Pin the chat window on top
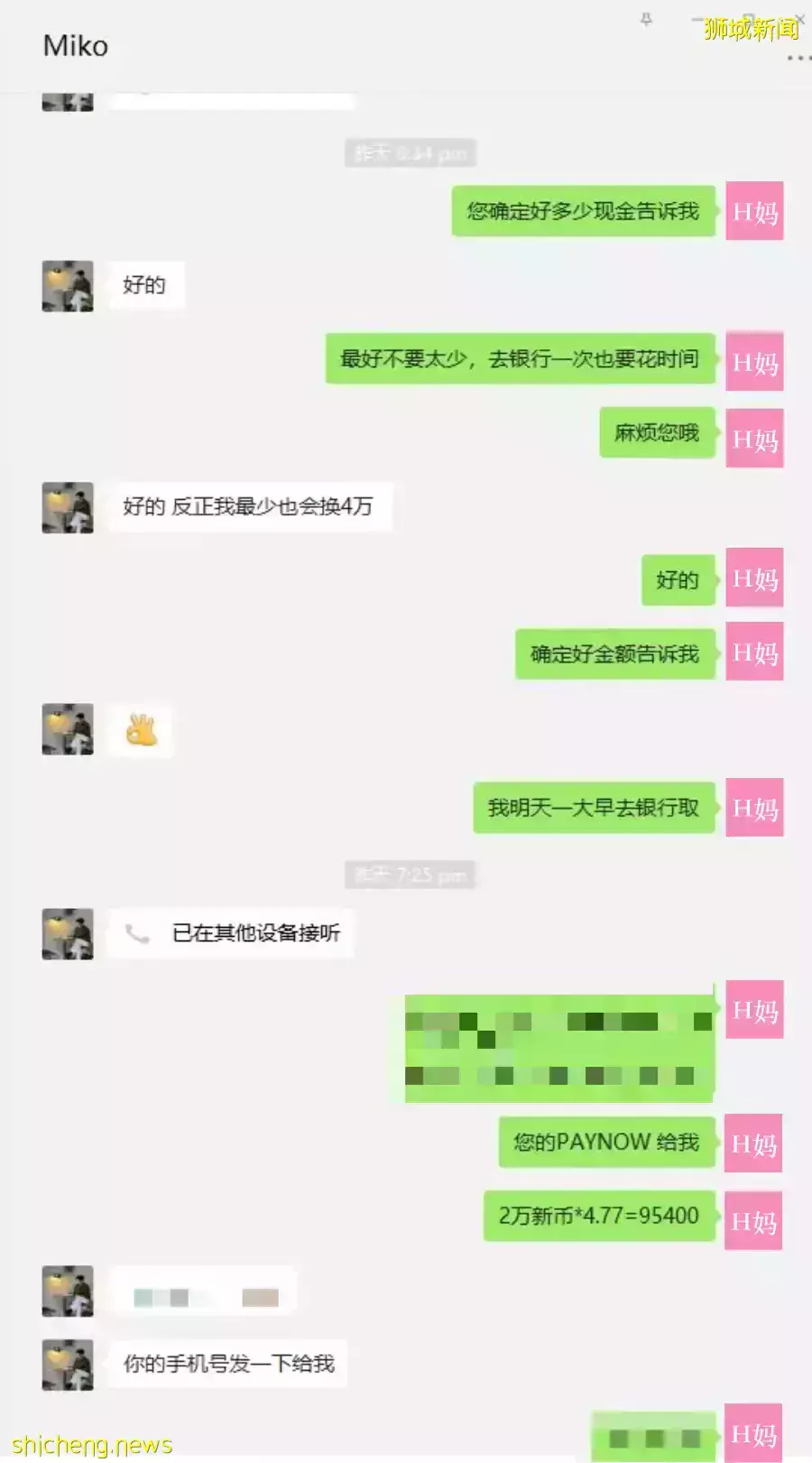This screenshot has height=1463, width=812. [646, 19]
